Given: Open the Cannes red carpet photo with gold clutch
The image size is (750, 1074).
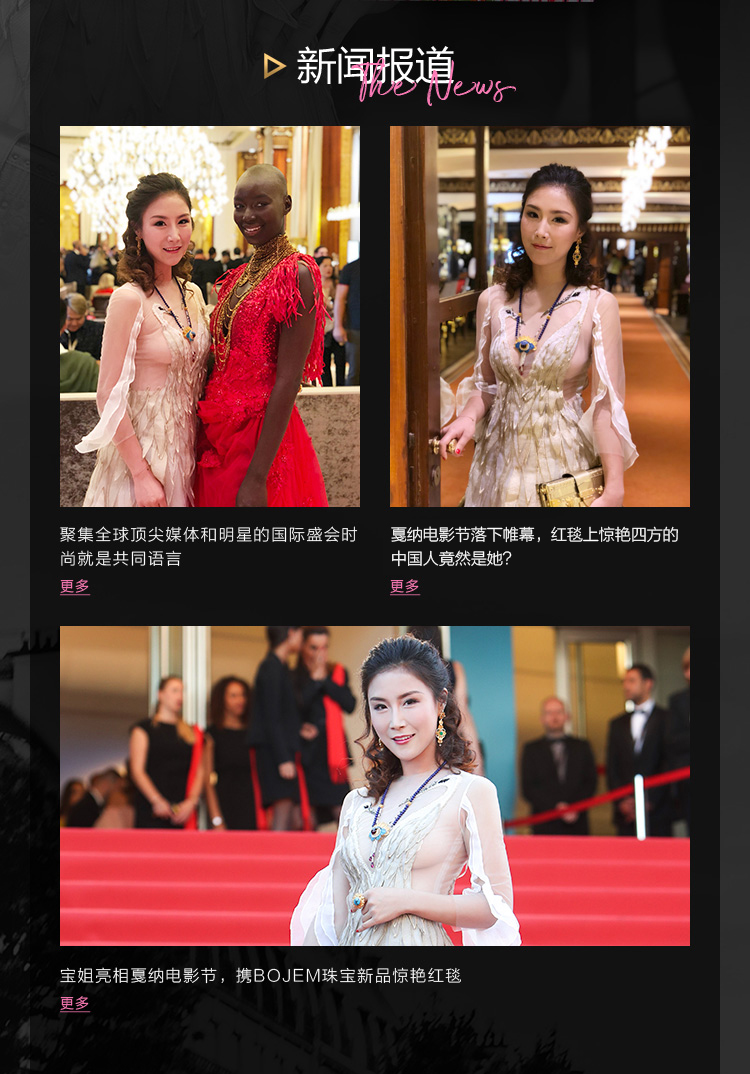Looking at the screenshot, I should (540, 316).
